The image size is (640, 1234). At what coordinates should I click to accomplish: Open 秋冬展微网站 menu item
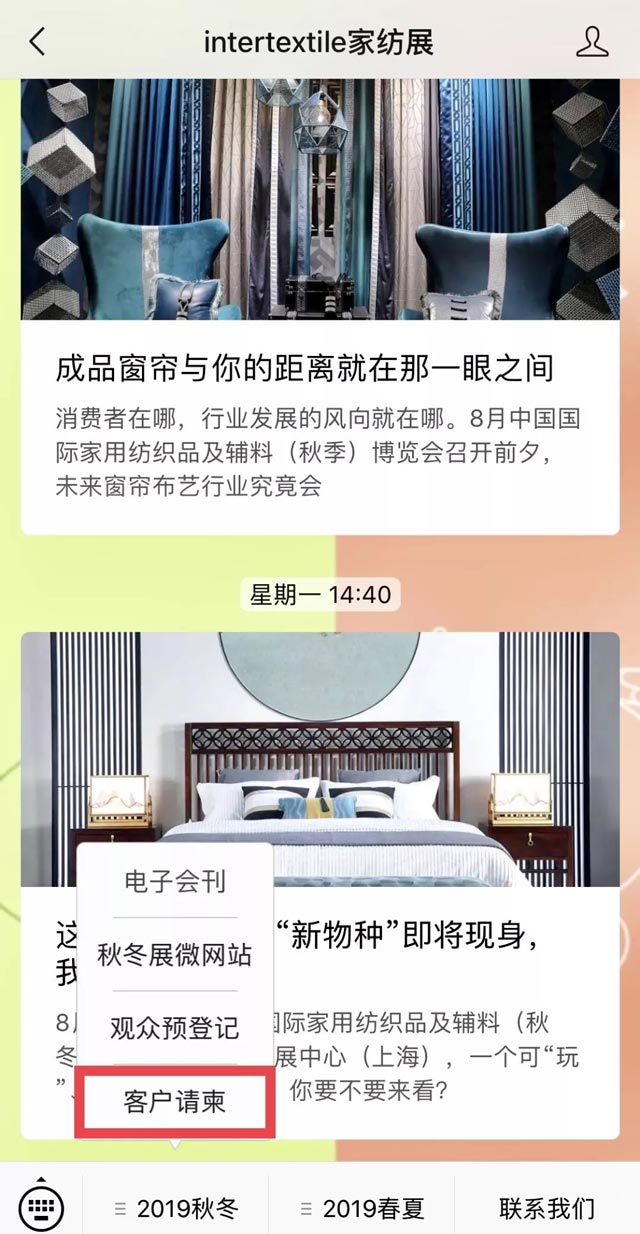174,954
